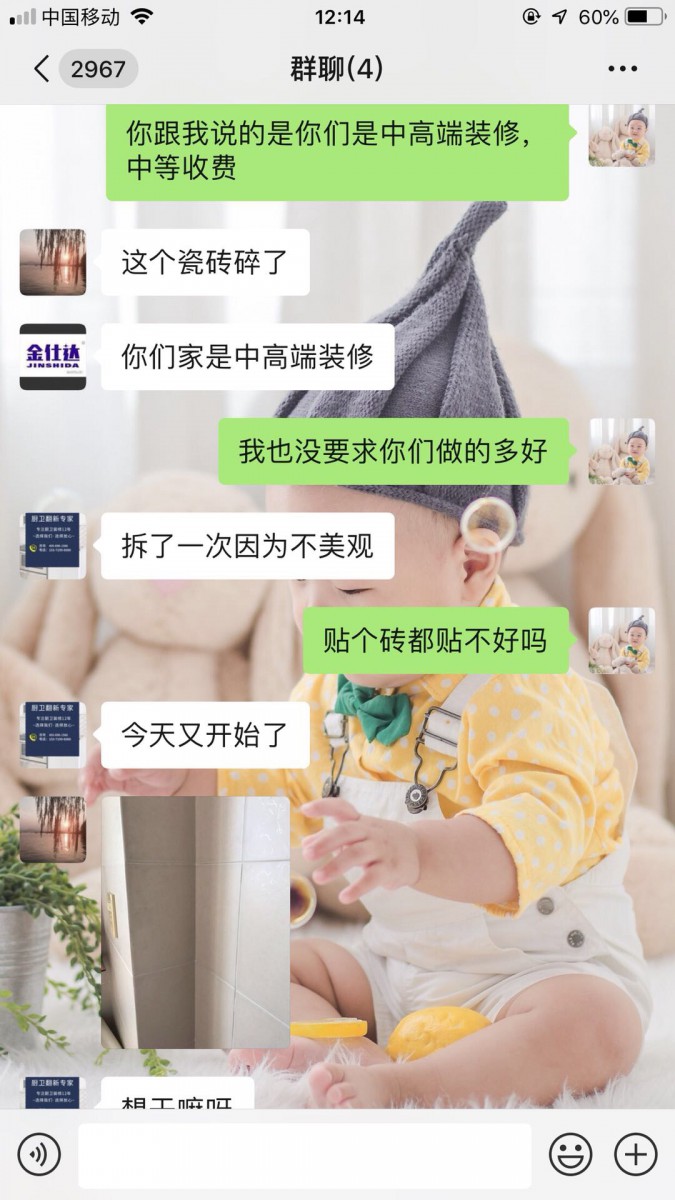This screenshot has height=1200, width=675.
Task: Open avatar beside 今天又开始了
Action: pyautogui.click(x=53, y=735)
